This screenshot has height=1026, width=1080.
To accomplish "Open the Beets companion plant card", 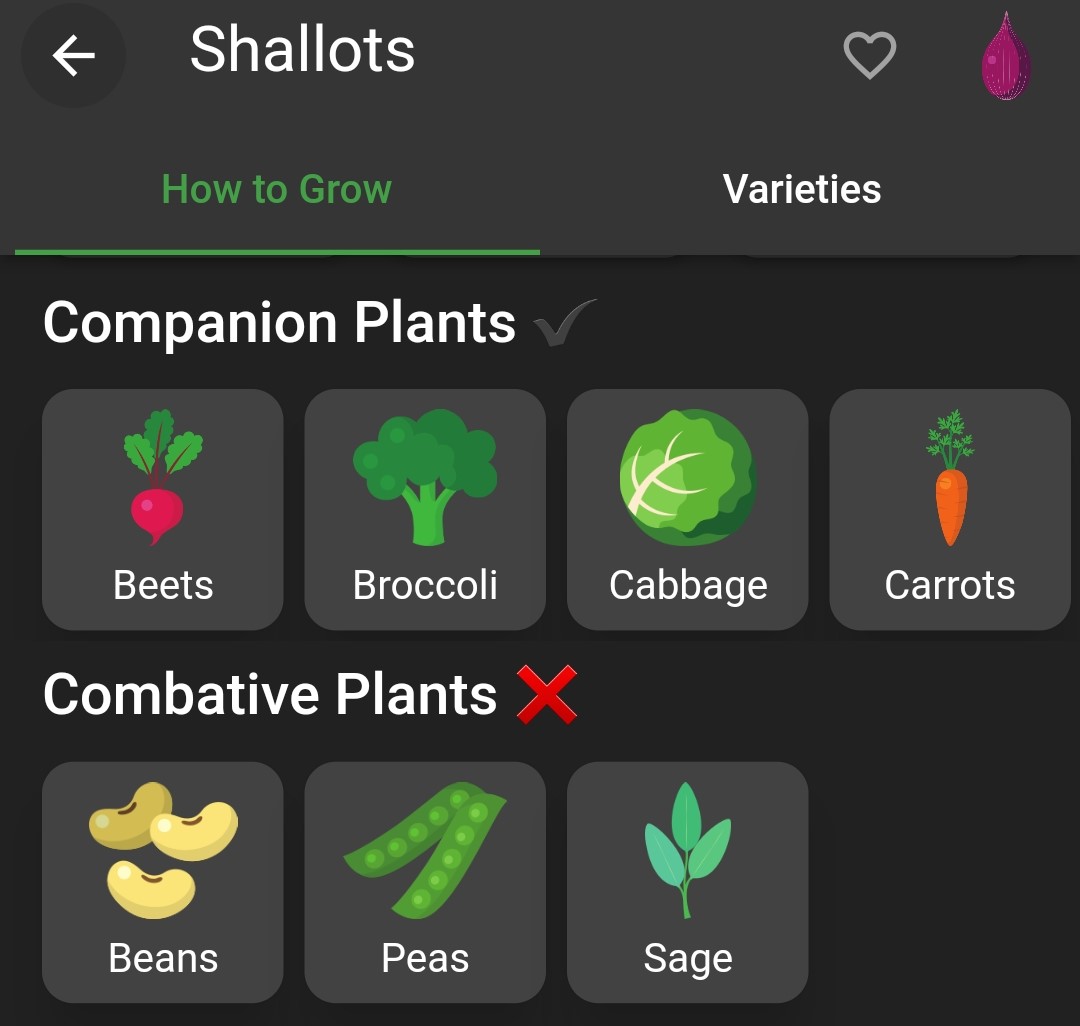I will [163, 510].
